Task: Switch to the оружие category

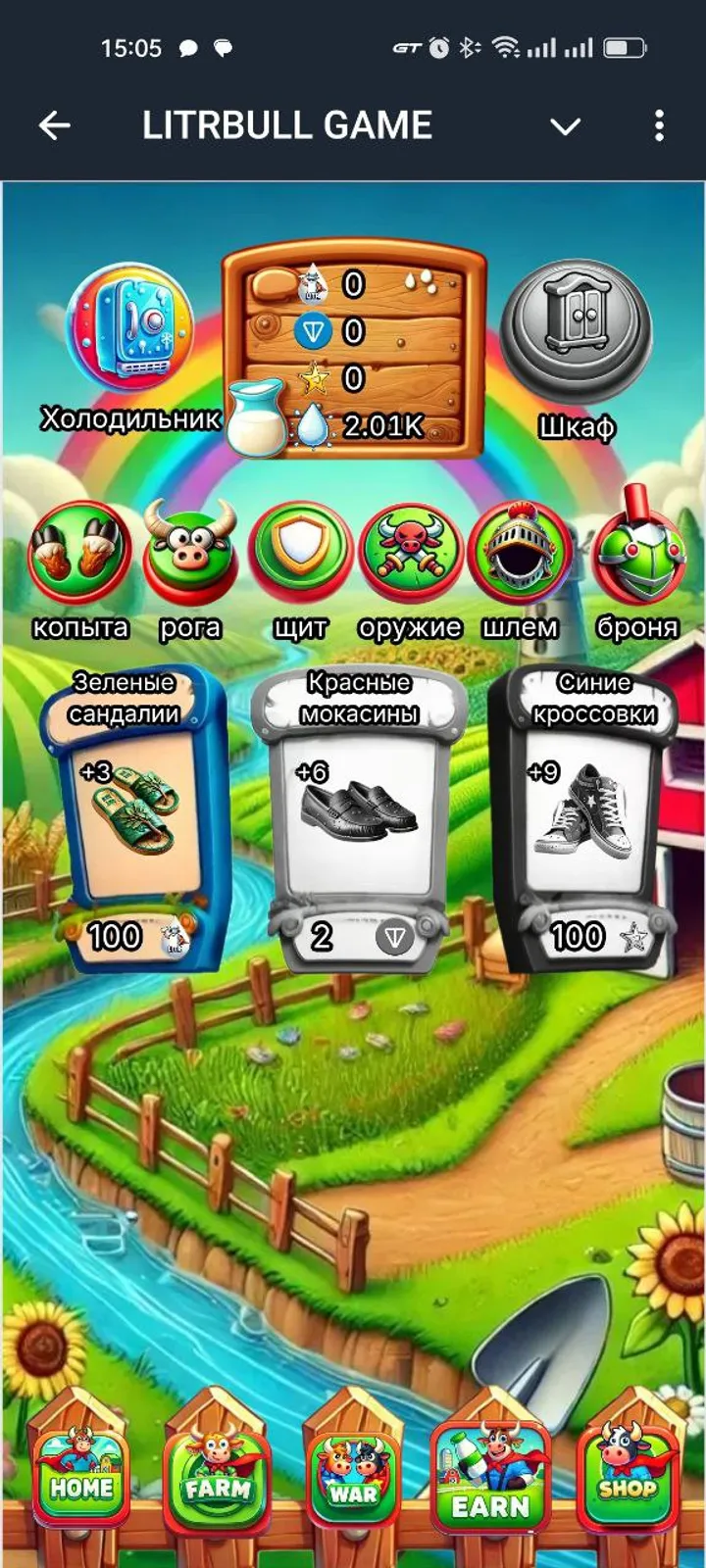Action: click(410, 554)
